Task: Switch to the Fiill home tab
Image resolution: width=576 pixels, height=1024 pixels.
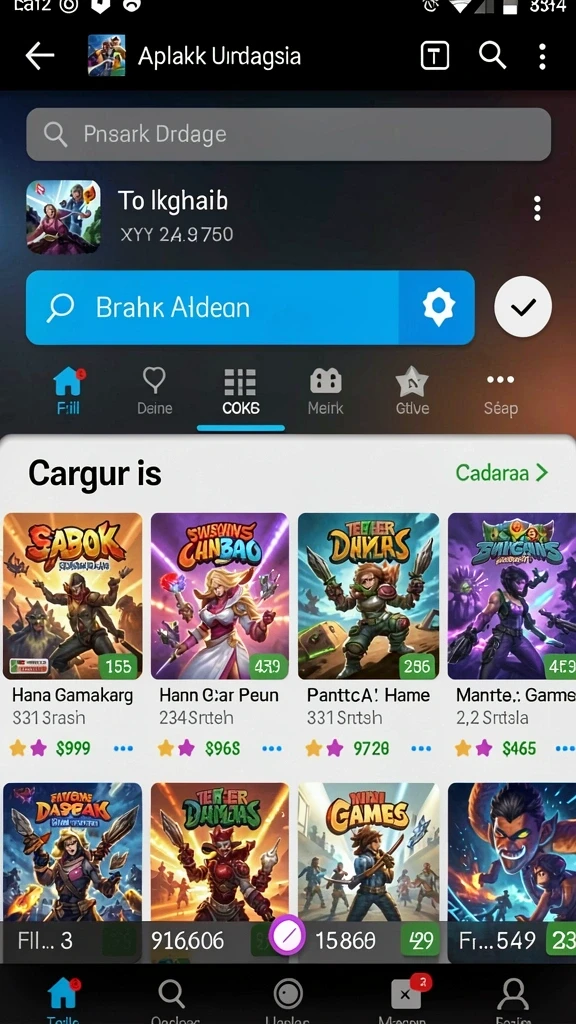Action: tap(69, 392)
